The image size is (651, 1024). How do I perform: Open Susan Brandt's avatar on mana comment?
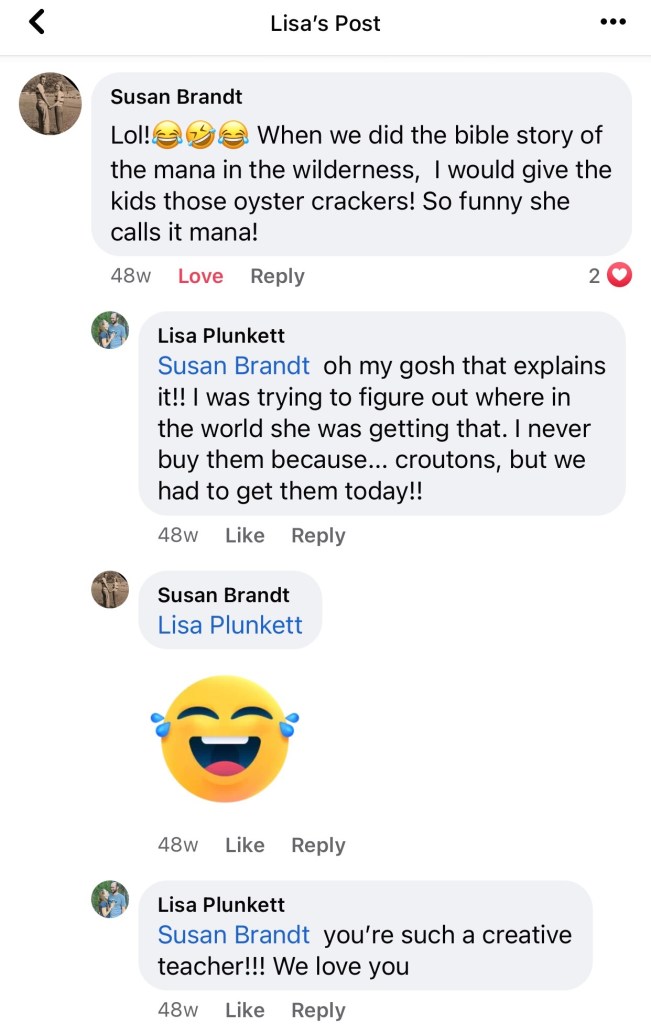point(50,103)
